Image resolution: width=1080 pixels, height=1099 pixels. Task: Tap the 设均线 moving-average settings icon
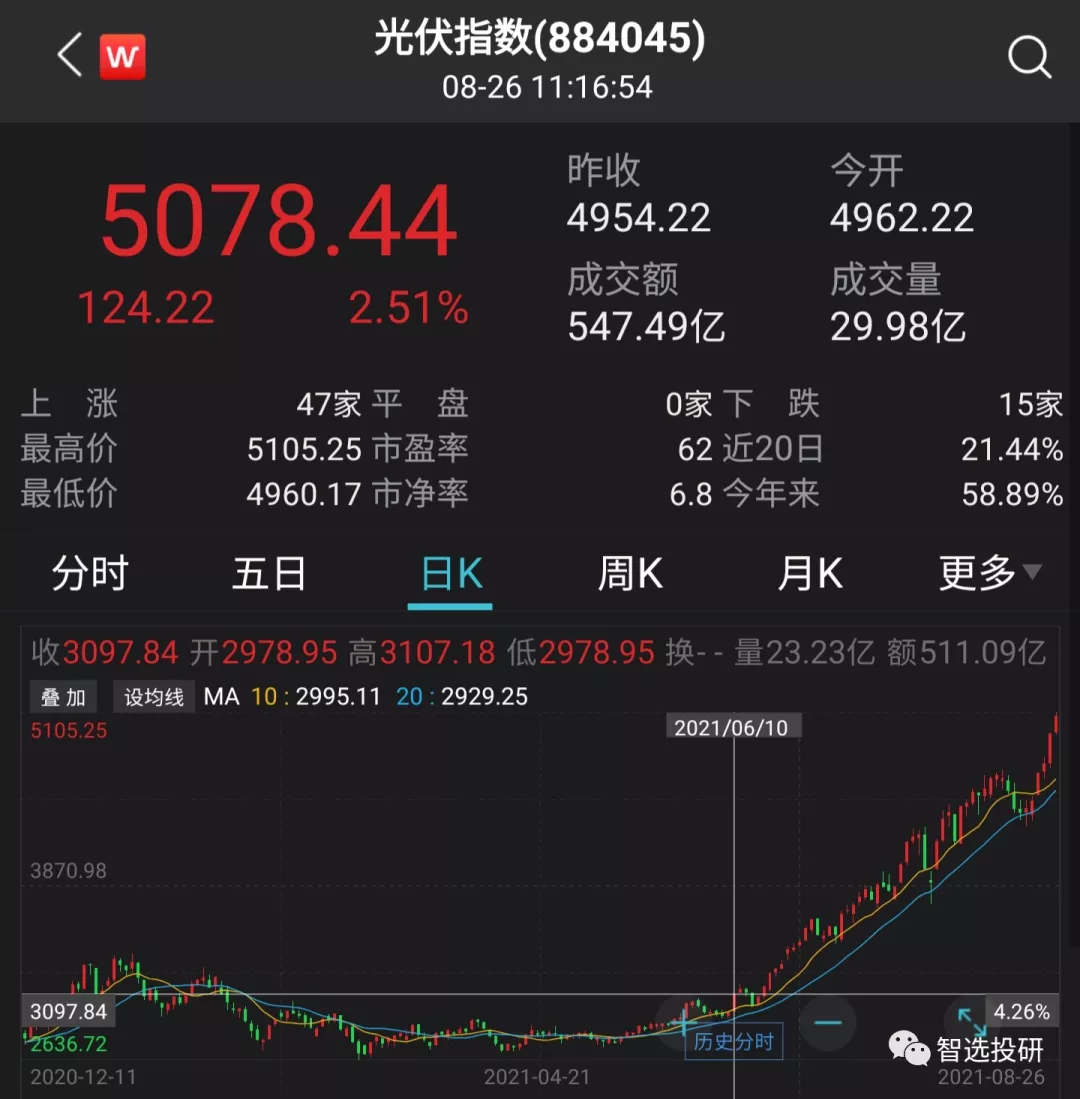153,696
